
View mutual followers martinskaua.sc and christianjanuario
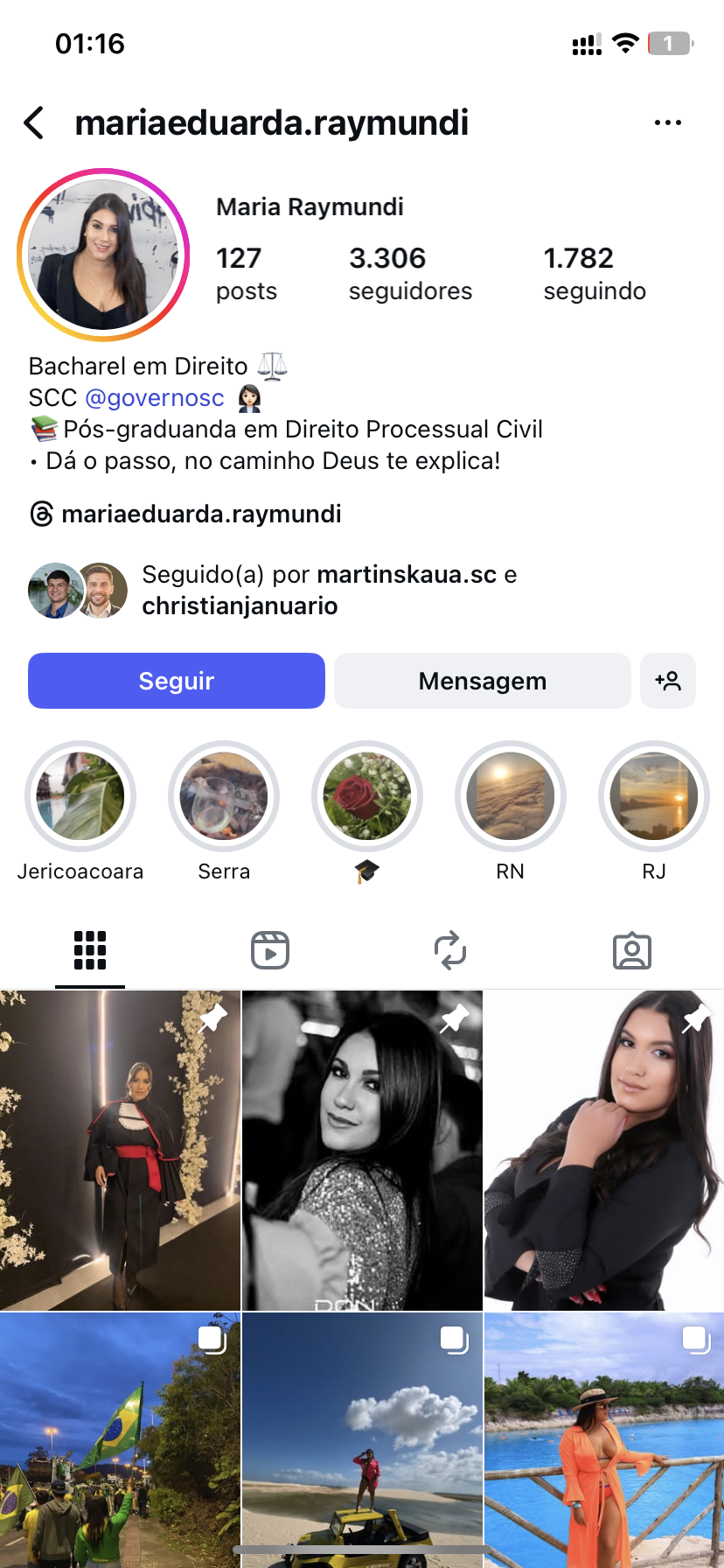[x=328, y=590]
